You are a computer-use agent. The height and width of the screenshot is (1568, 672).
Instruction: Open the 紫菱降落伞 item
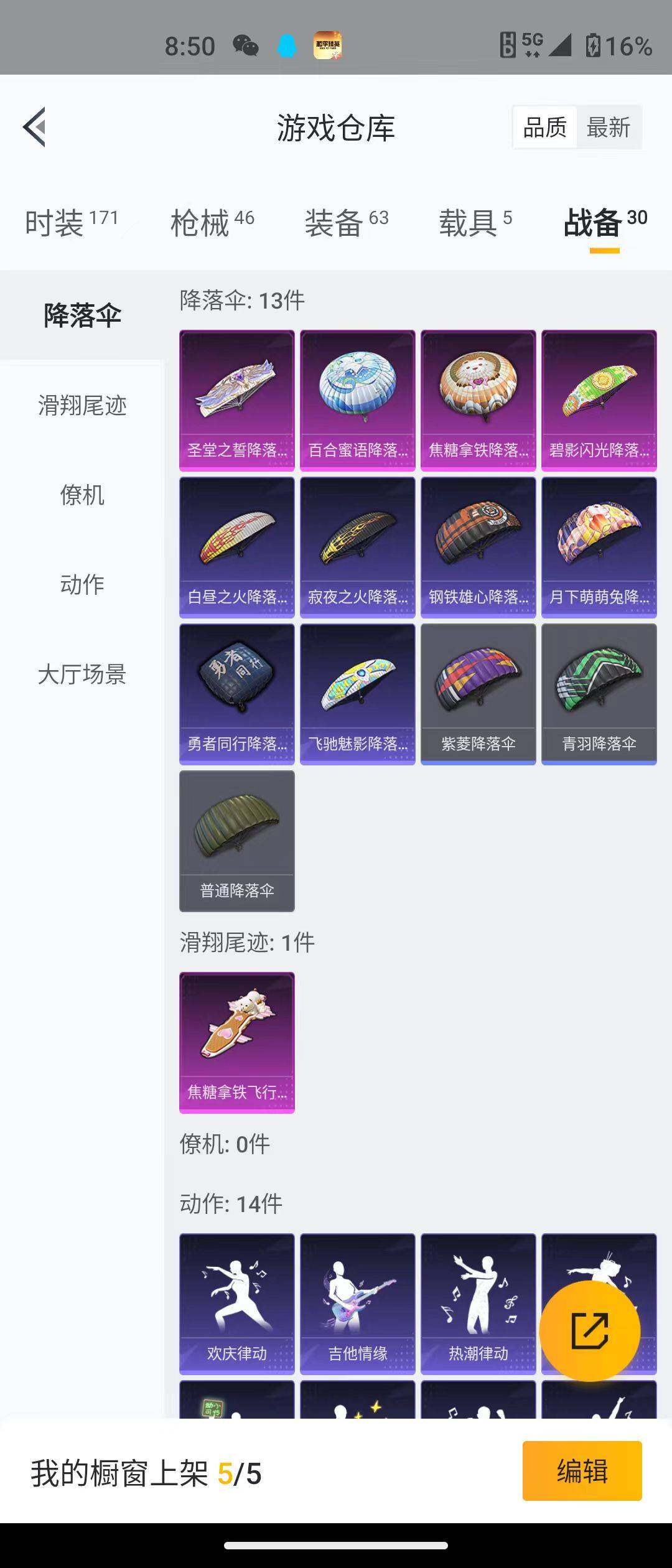tap(478, 694)
